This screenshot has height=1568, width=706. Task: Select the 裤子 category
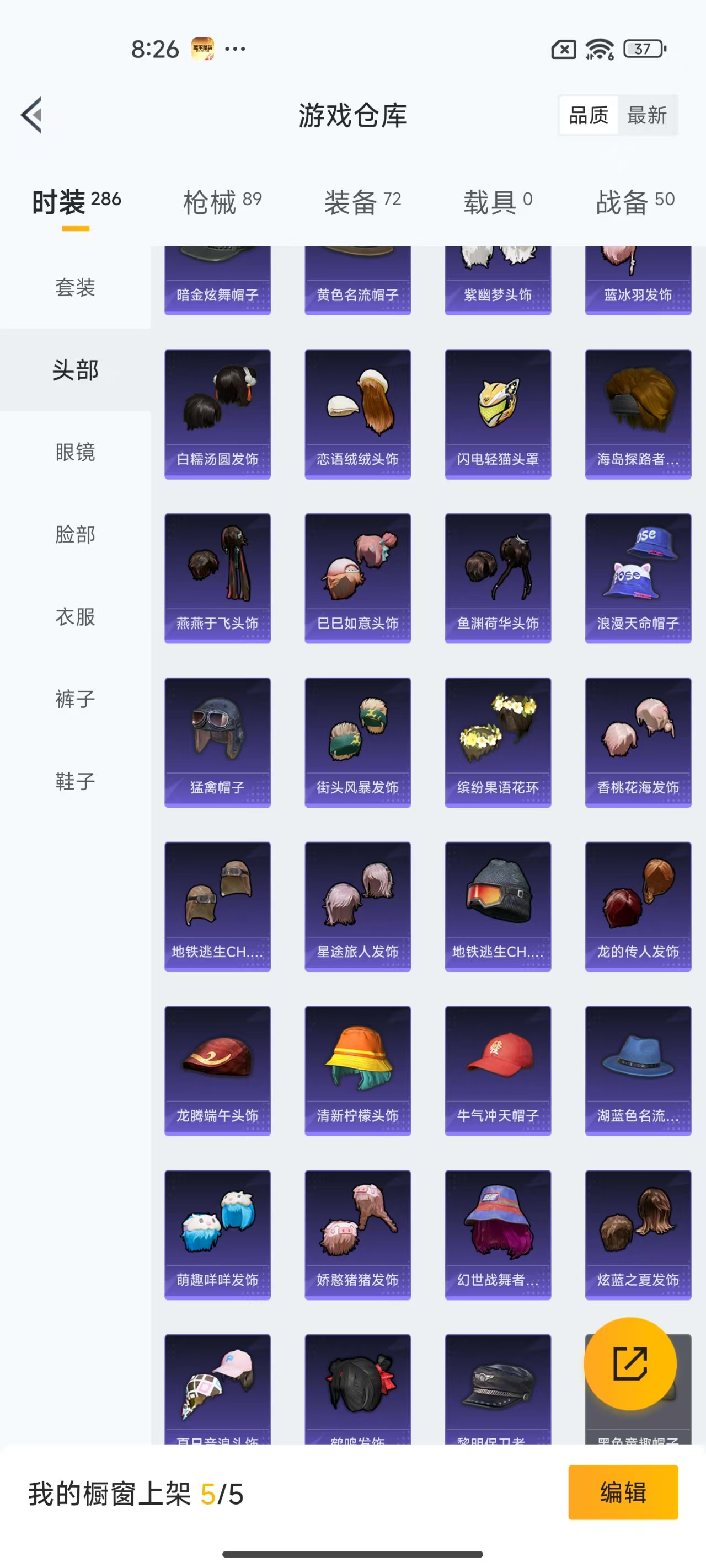[75, 699]
